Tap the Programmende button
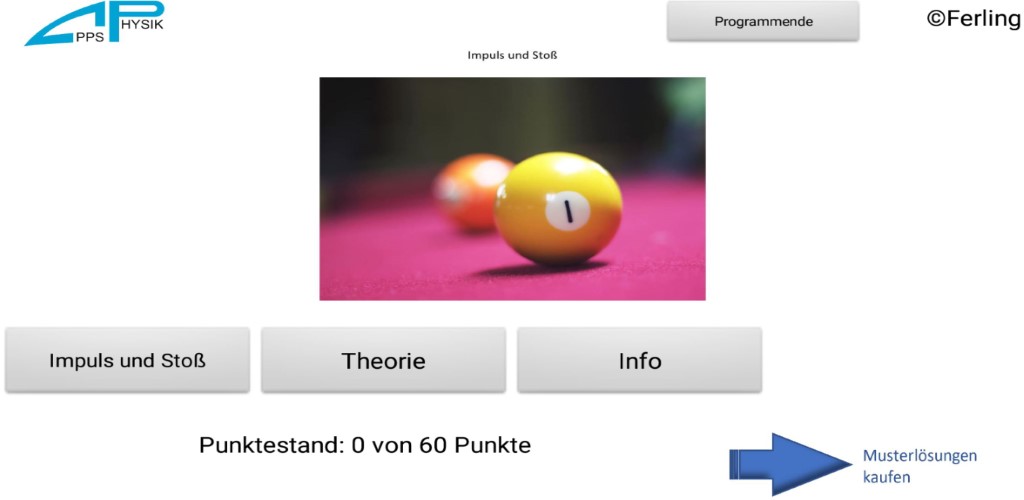 click(x=763, y=21)
